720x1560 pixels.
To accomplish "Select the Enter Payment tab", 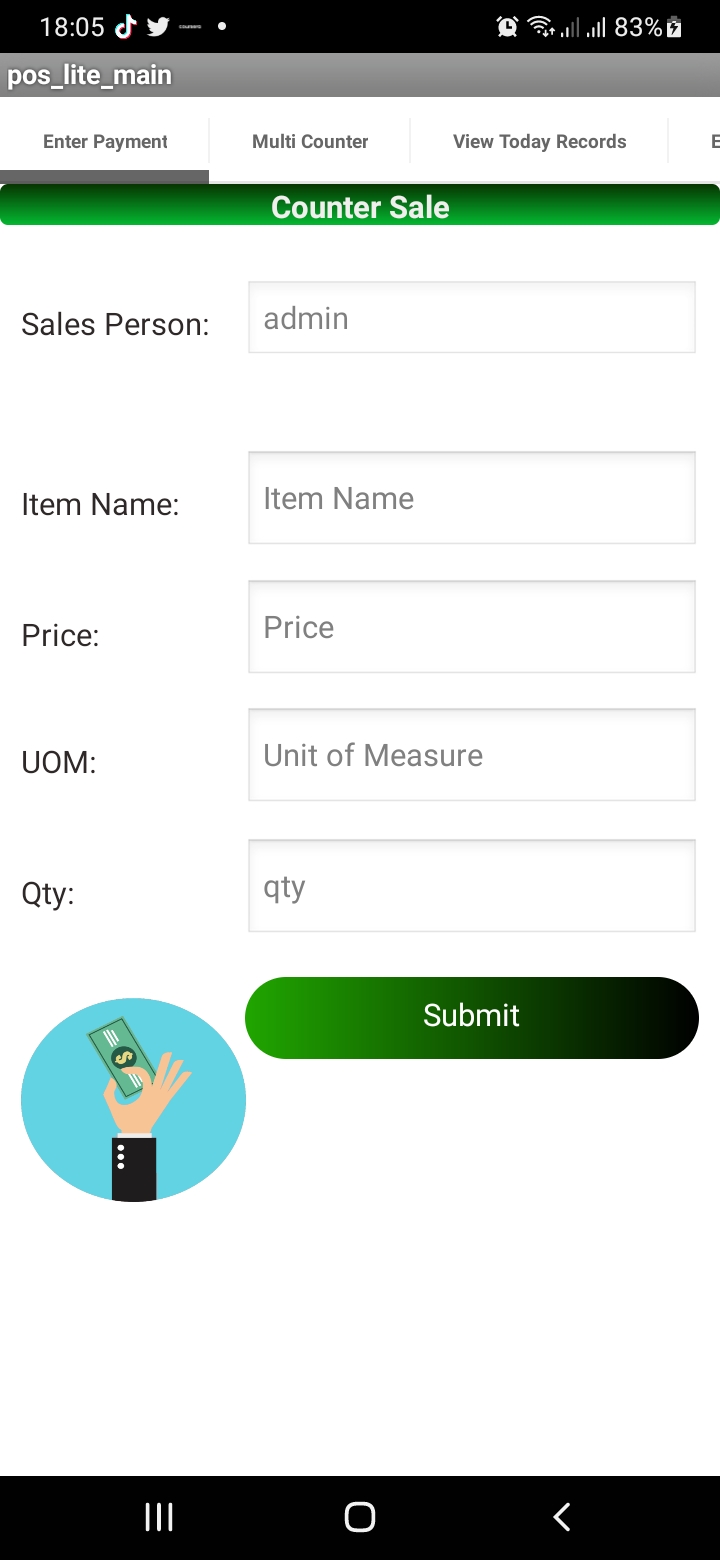I will (x=105, y=142).
